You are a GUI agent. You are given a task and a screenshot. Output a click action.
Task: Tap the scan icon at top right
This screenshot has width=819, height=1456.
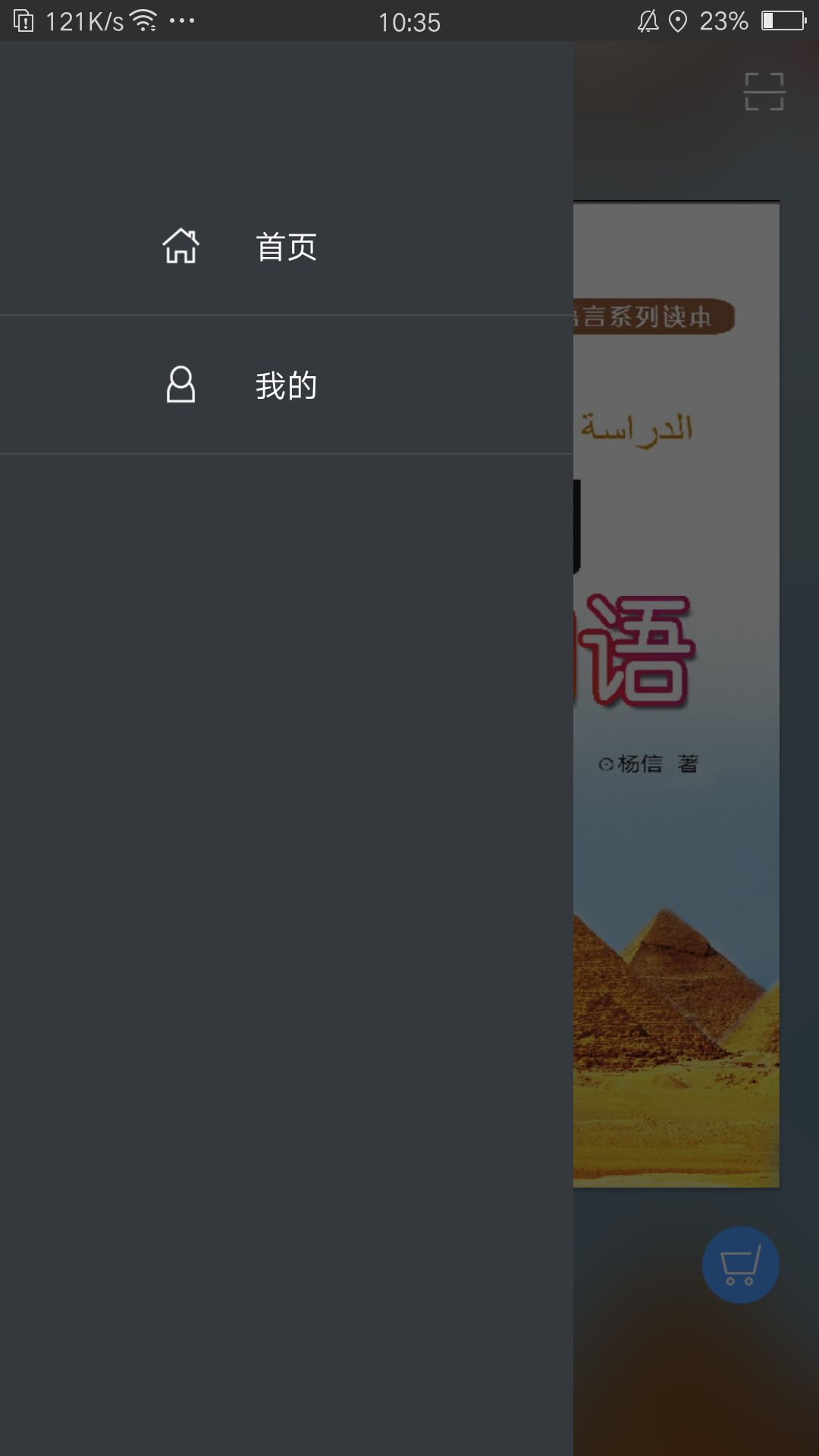pyautogui.click(x=764, y=92)
